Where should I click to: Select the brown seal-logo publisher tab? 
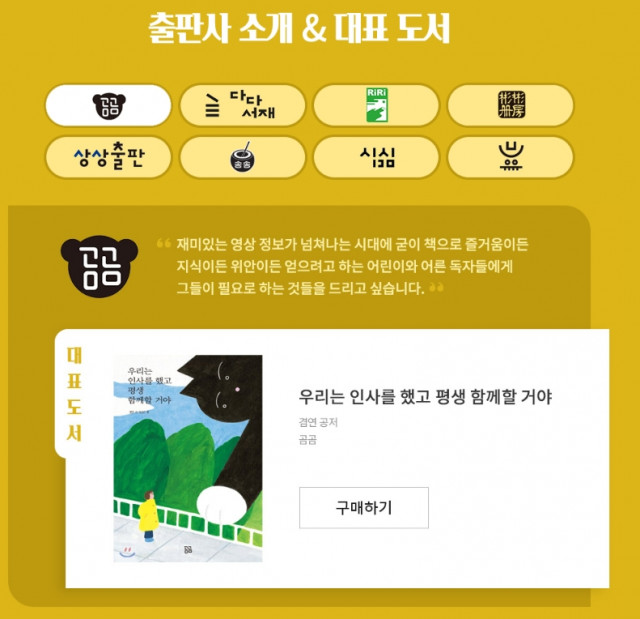510,105
